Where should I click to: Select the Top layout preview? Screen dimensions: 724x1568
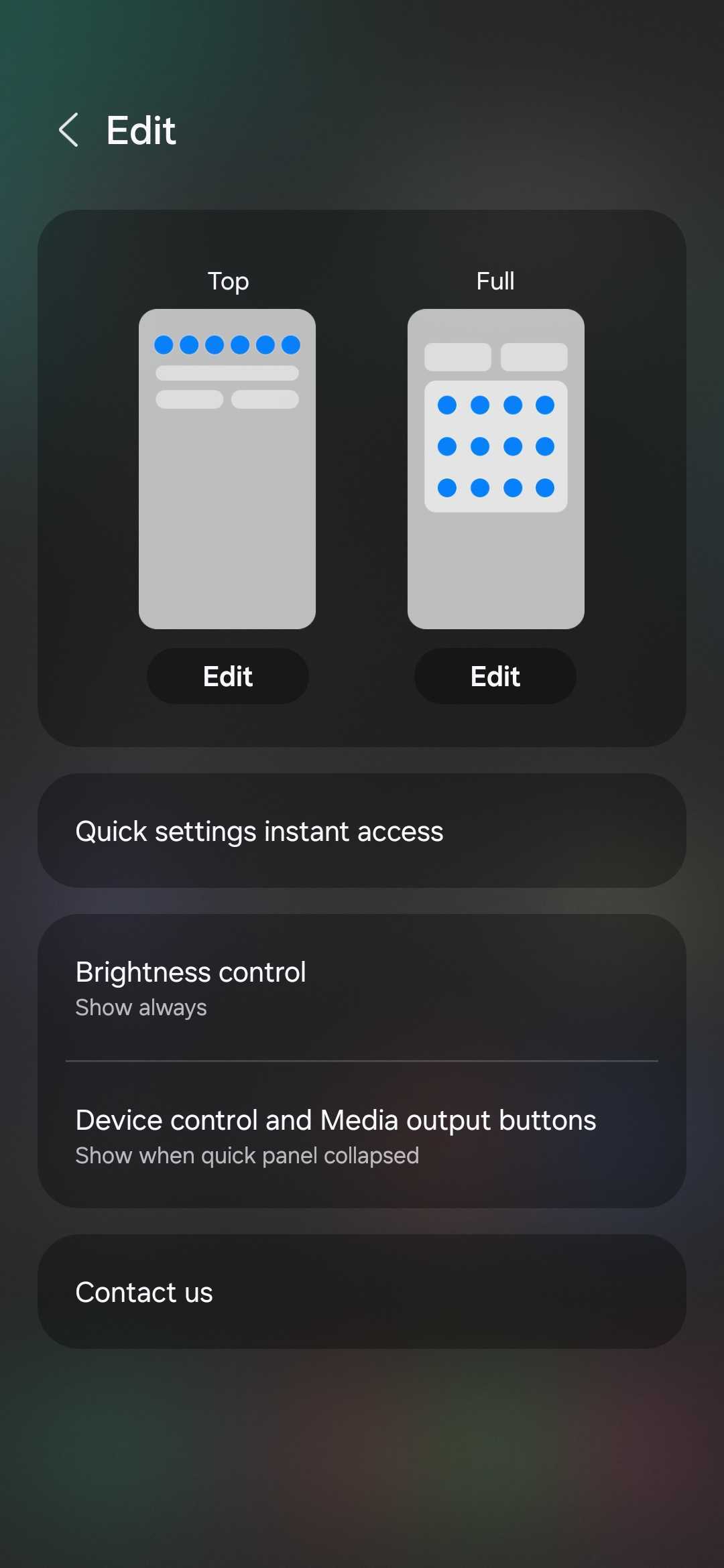click(x=227, y=468)
